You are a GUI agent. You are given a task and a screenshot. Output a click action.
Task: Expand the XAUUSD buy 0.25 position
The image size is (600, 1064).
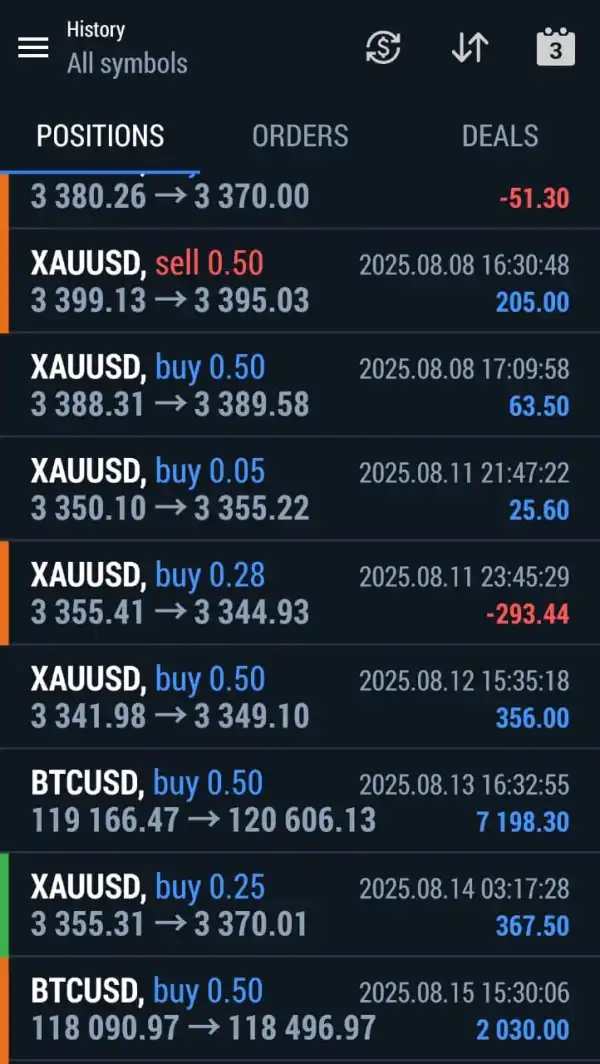[x=300, y=905]
